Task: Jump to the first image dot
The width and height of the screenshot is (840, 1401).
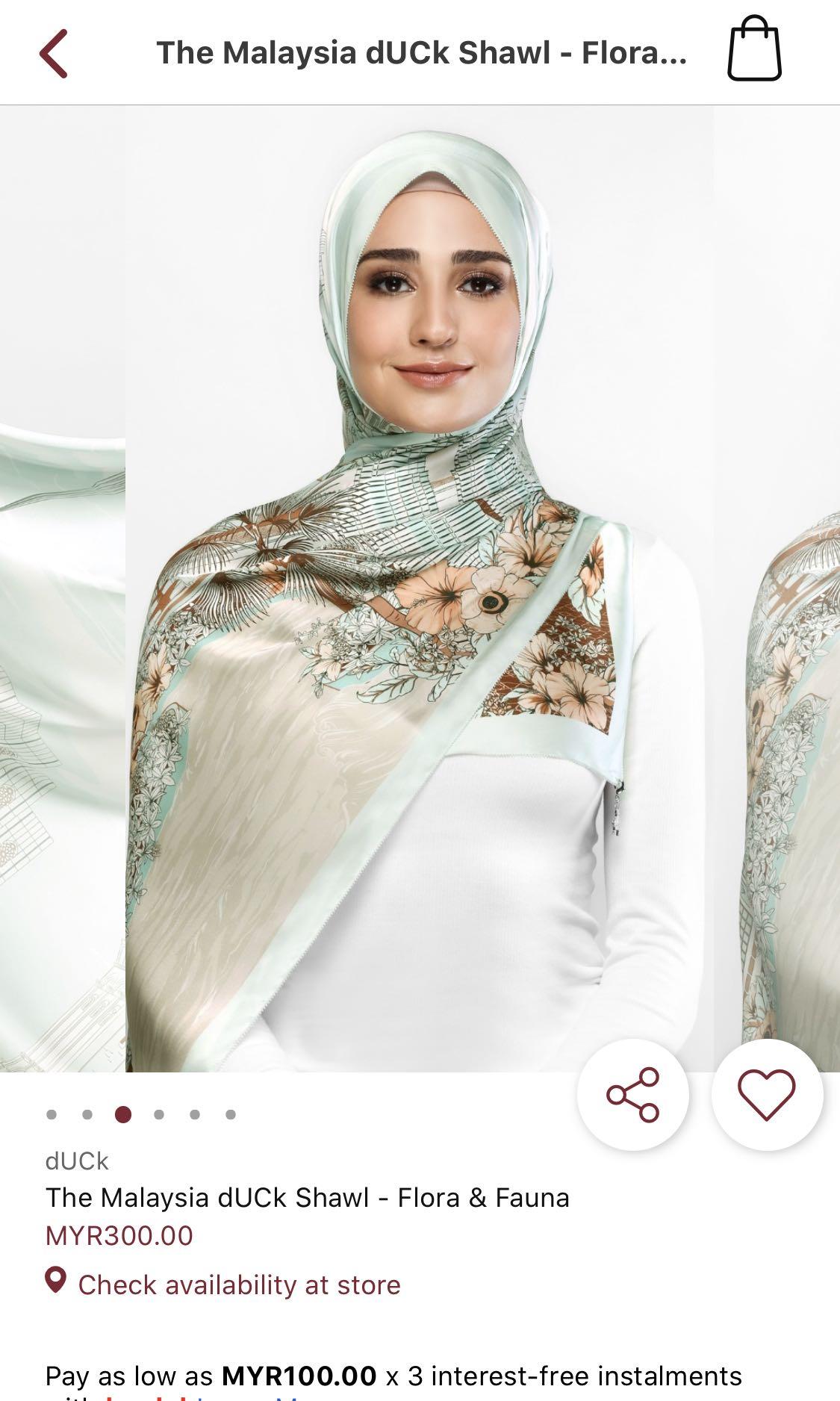Action: [x=52, y=1115]
